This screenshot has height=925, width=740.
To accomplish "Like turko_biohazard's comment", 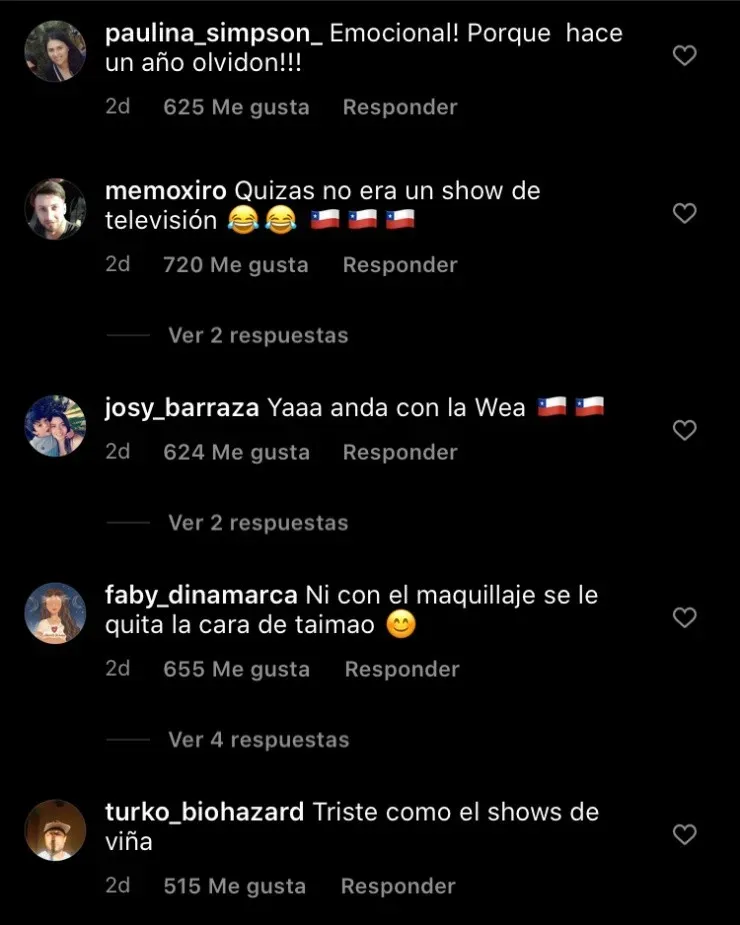I will pos(684,834).
